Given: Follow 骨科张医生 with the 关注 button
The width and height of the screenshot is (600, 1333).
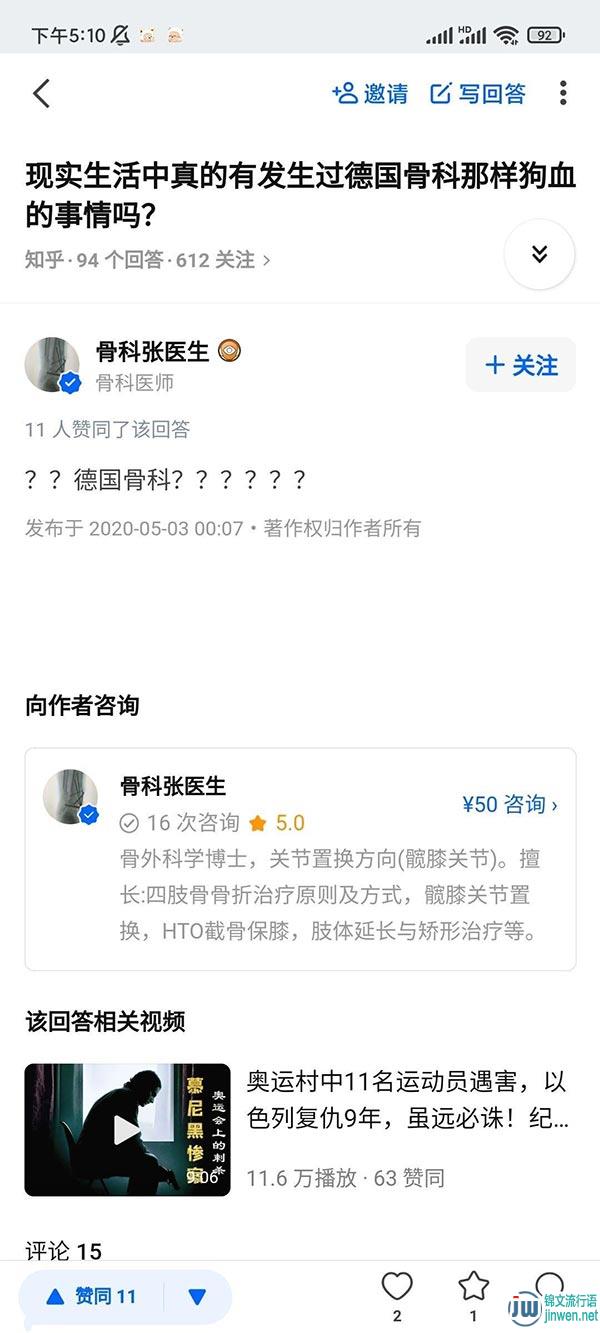Looking at the screenshot, I should (x=520, y=365).
